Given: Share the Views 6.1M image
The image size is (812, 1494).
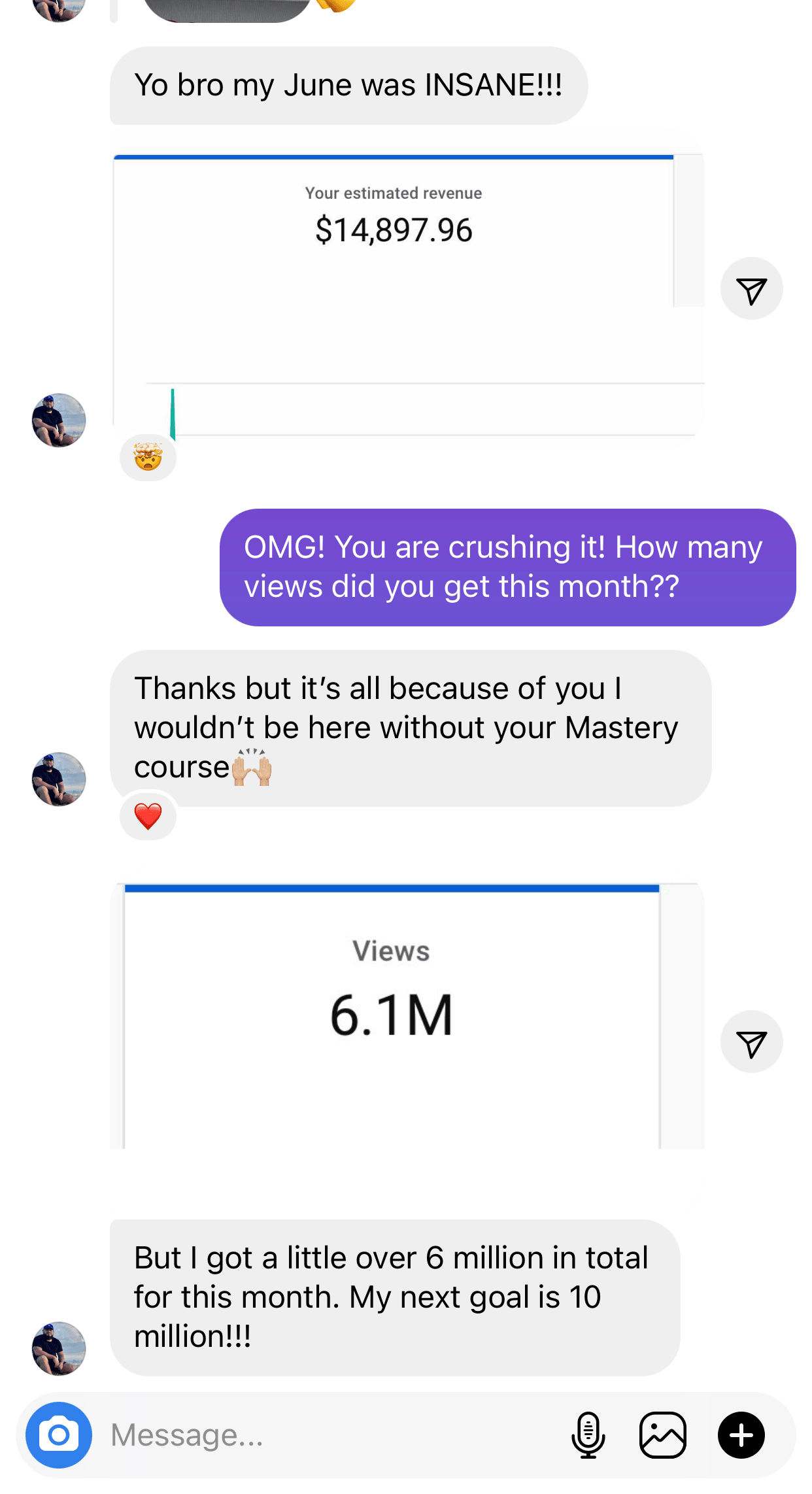Looking at the screenshot, I should tap(751, 1042).
